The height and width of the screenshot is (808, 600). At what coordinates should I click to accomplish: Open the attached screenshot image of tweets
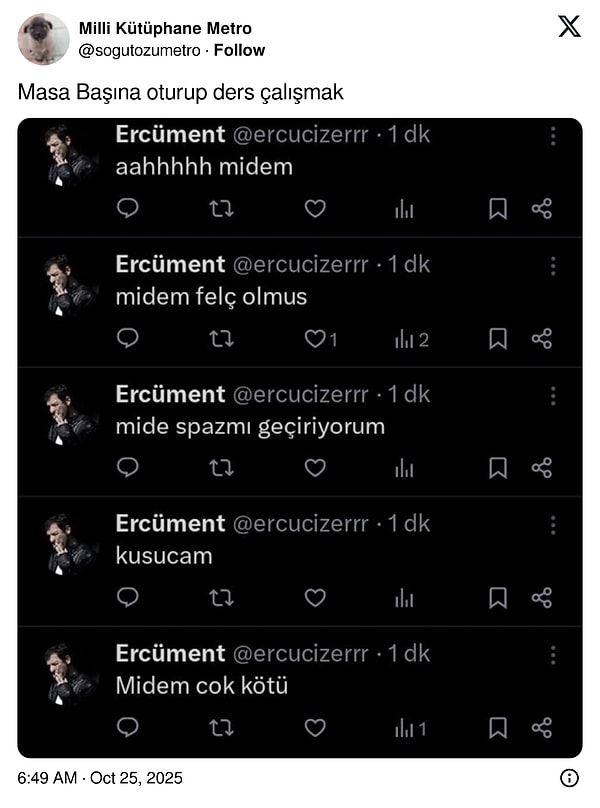point(300,437)
